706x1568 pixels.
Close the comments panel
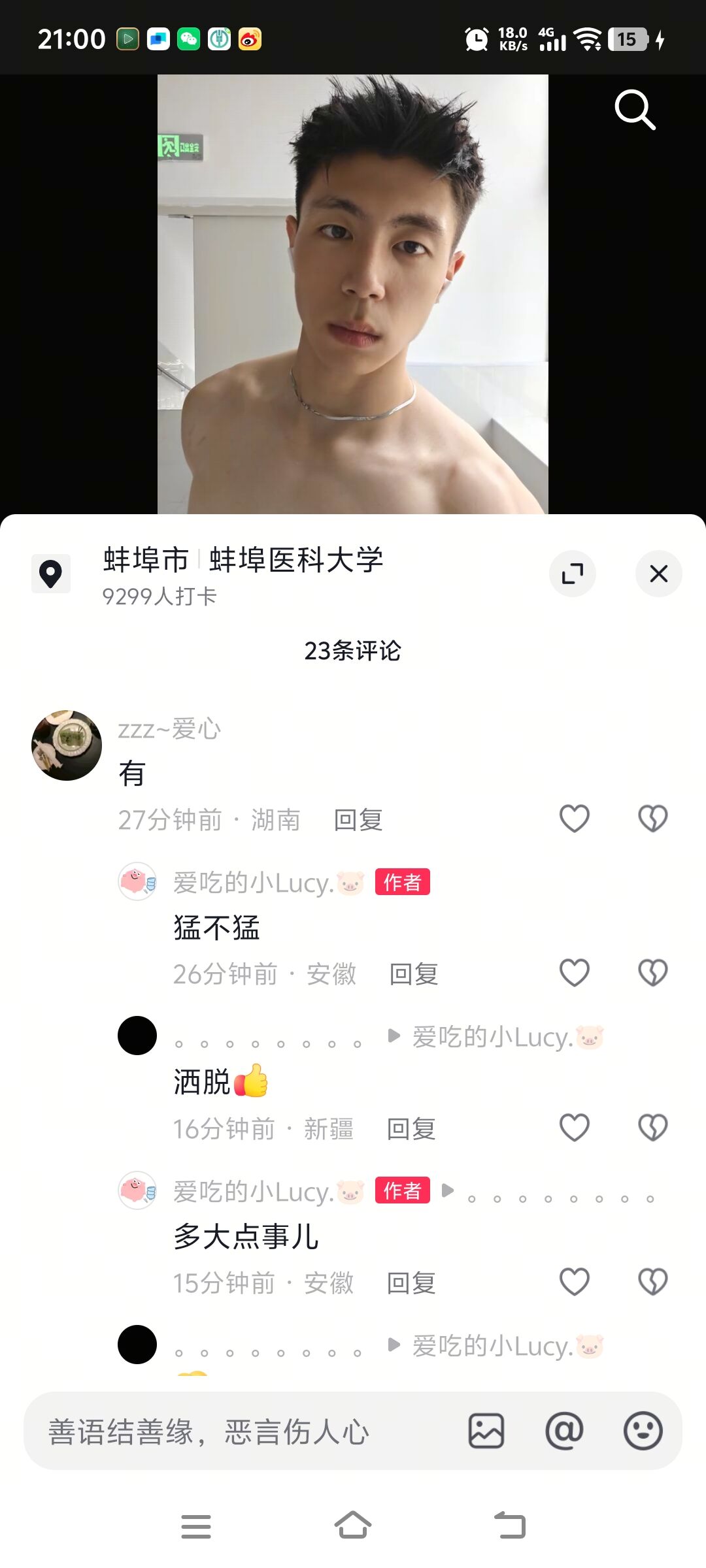(x=658, y=574)
